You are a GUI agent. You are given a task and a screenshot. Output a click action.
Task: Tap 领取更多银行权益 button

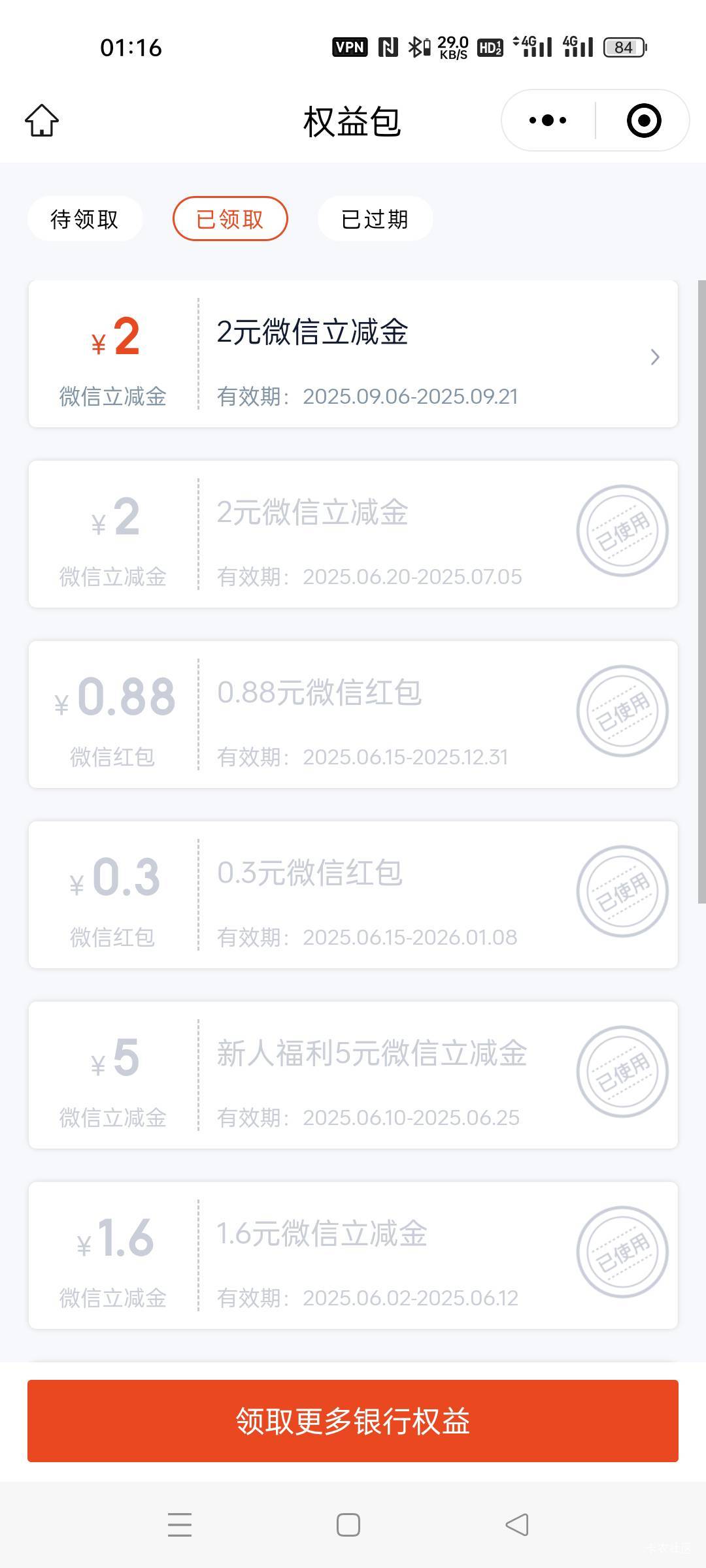tap(353, 1421)
